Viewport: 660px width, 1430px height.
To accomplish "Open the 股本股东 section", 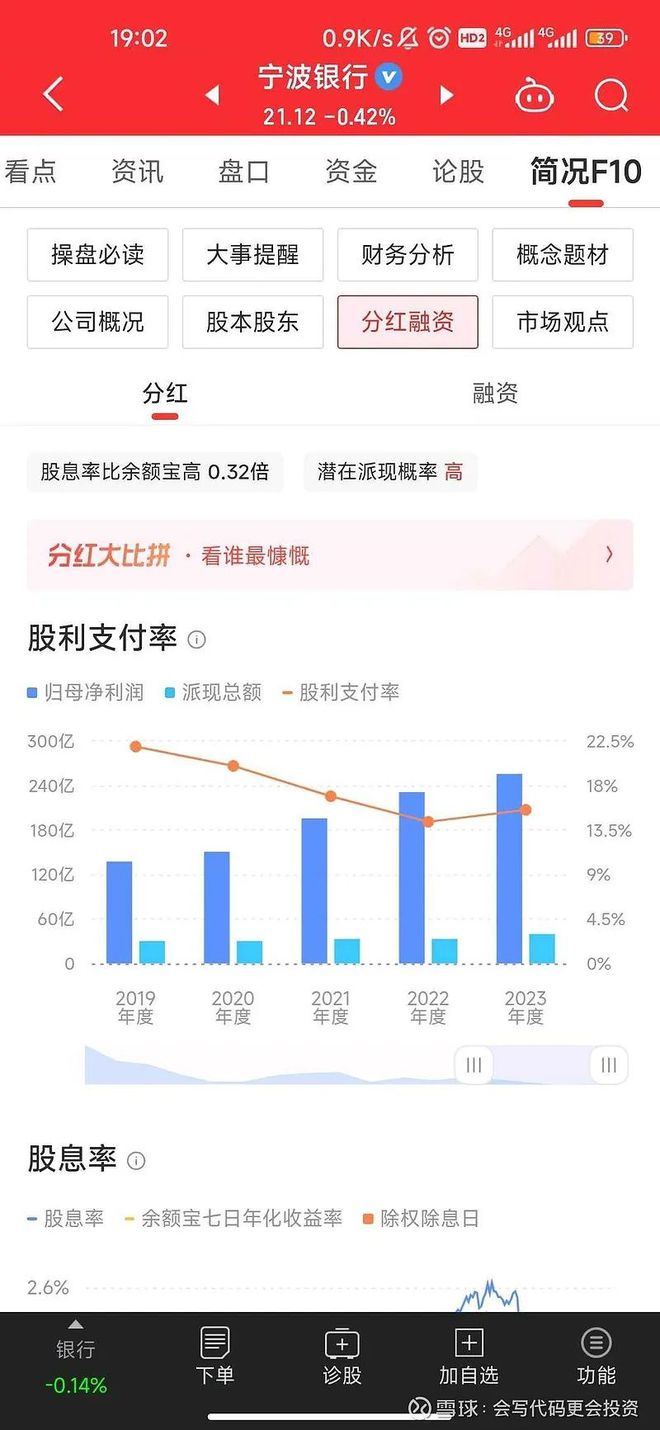I will [x=253, y=322].
